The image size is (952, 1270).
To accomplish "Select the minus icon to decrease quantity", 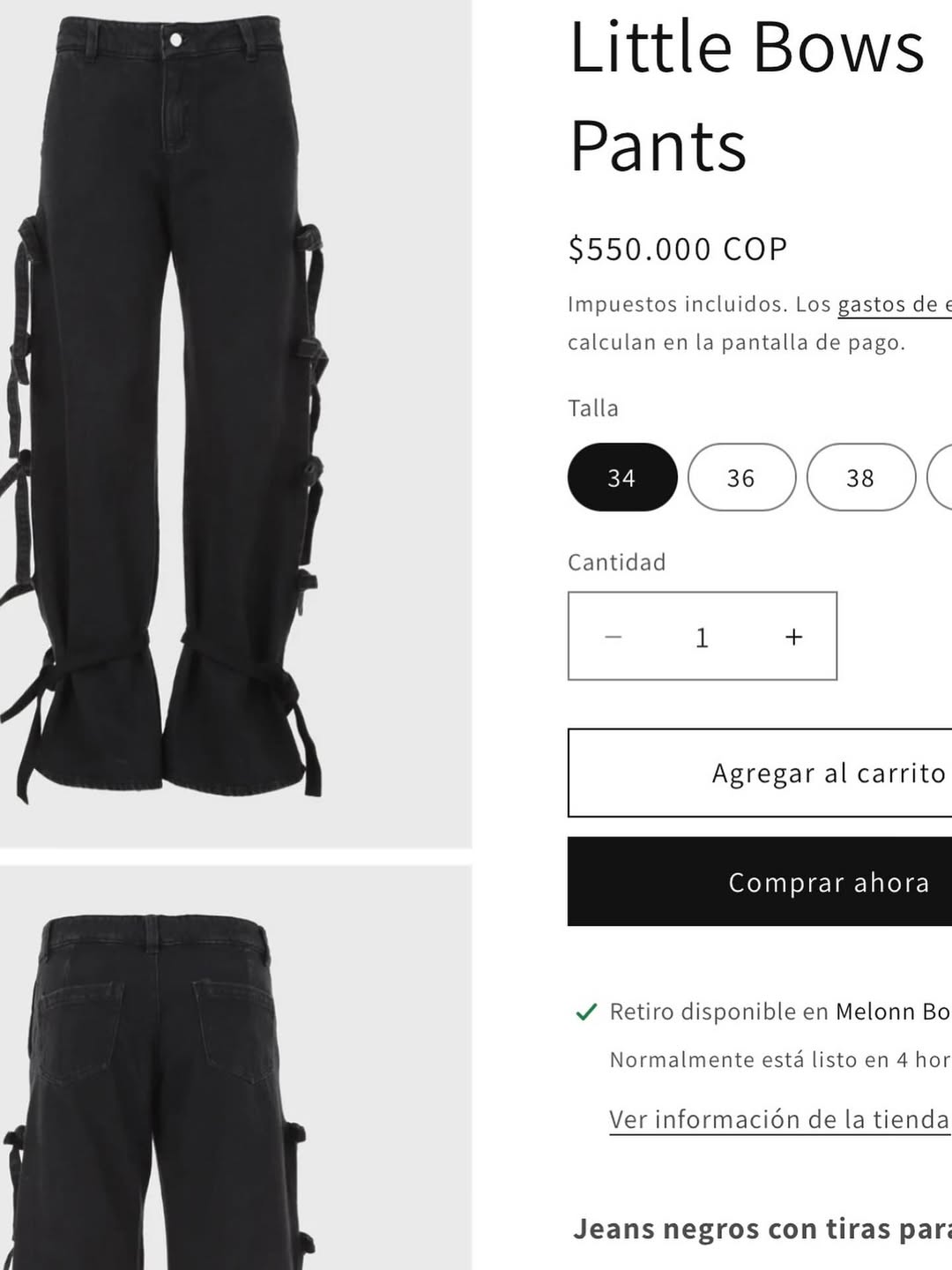I will (611, 635).
